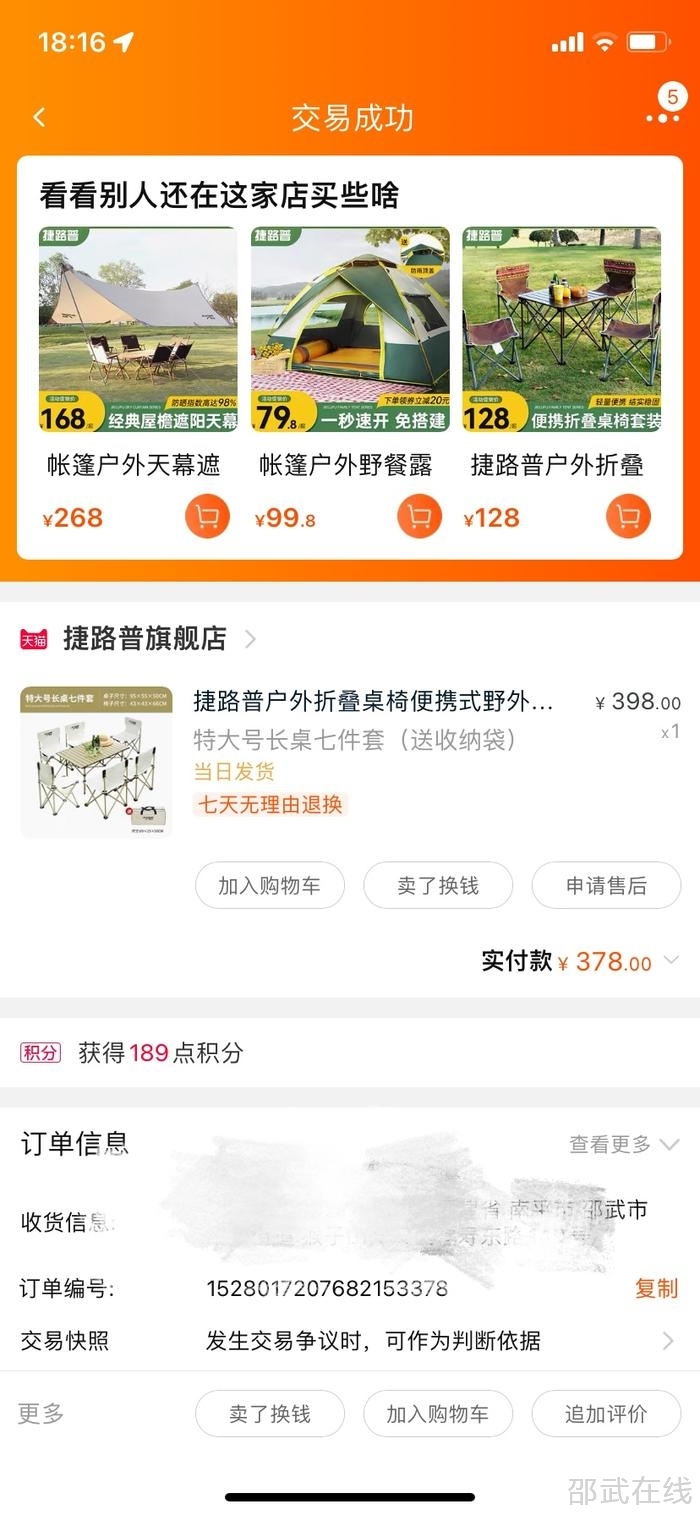
Task: Open the ¥99.8 picnic tent product
Action: coord(349,330)
